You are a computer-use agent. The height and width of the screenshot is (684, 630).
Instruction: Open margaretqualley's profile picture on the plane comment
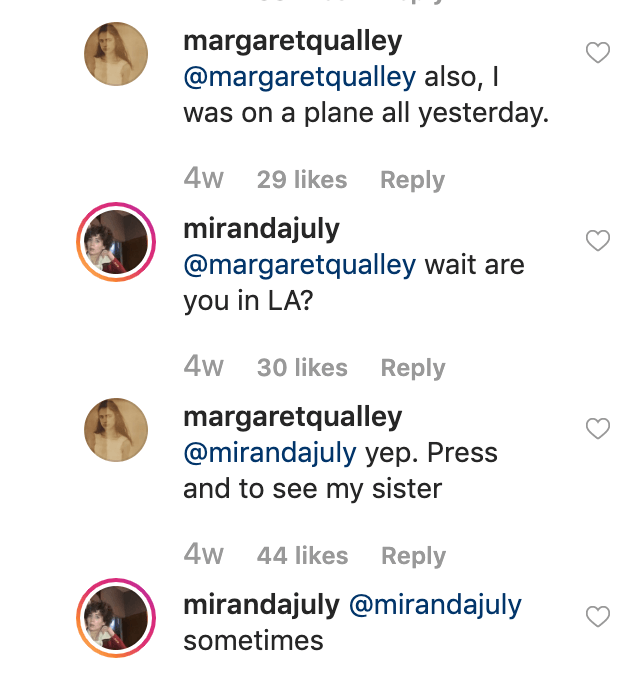tap(116, 54)
